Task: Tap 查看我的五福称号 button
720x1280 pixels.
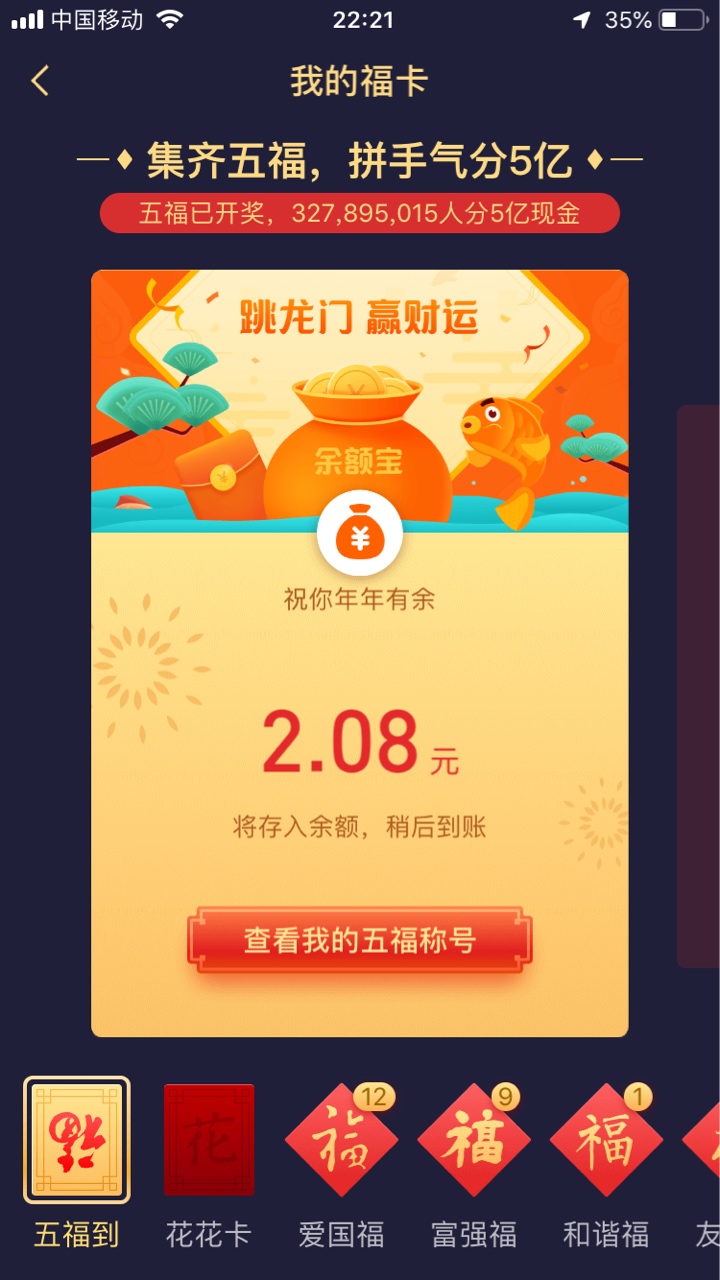Action: (x=360, y=940)
